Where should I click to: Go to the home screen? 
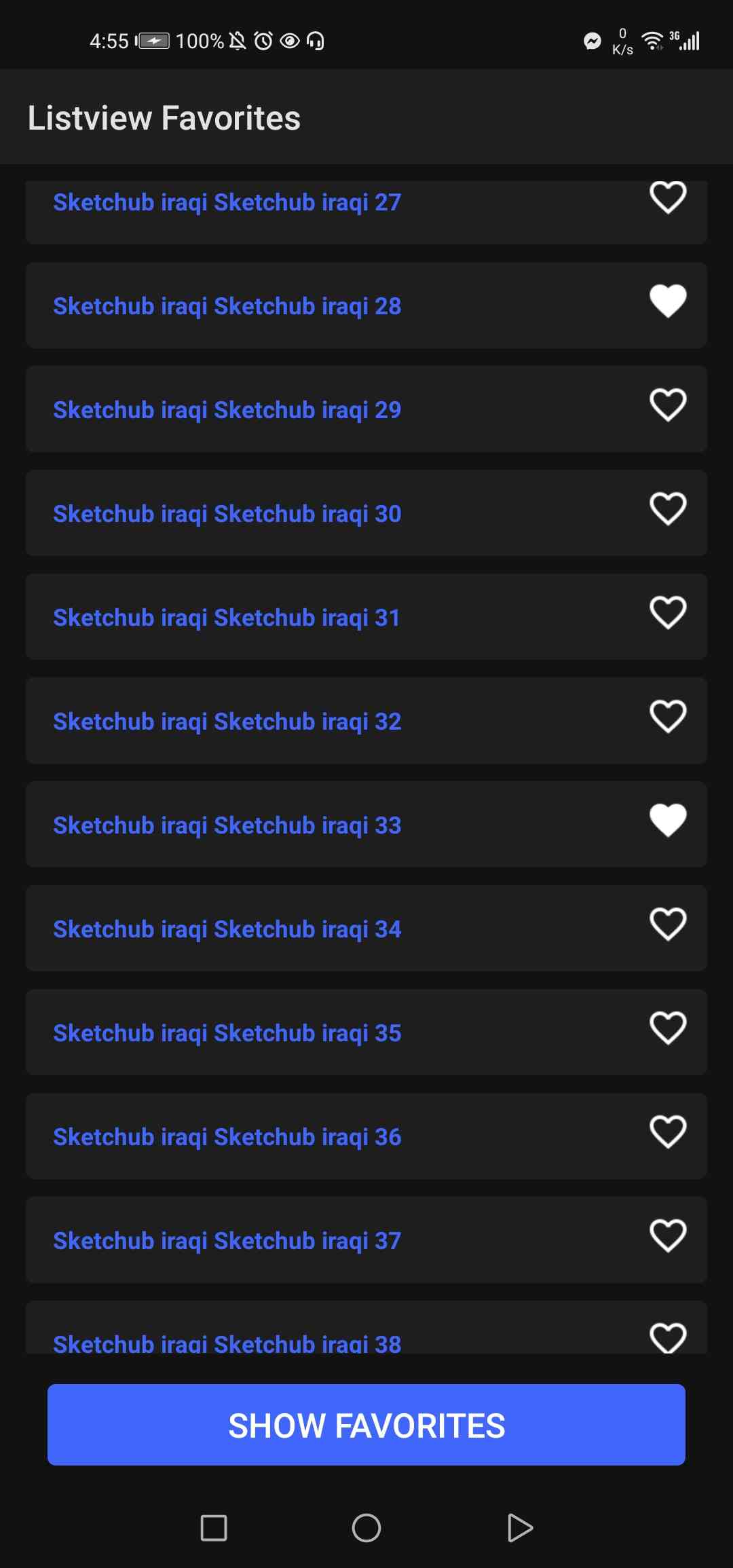pyautogui.click(x=366, y=1528)
